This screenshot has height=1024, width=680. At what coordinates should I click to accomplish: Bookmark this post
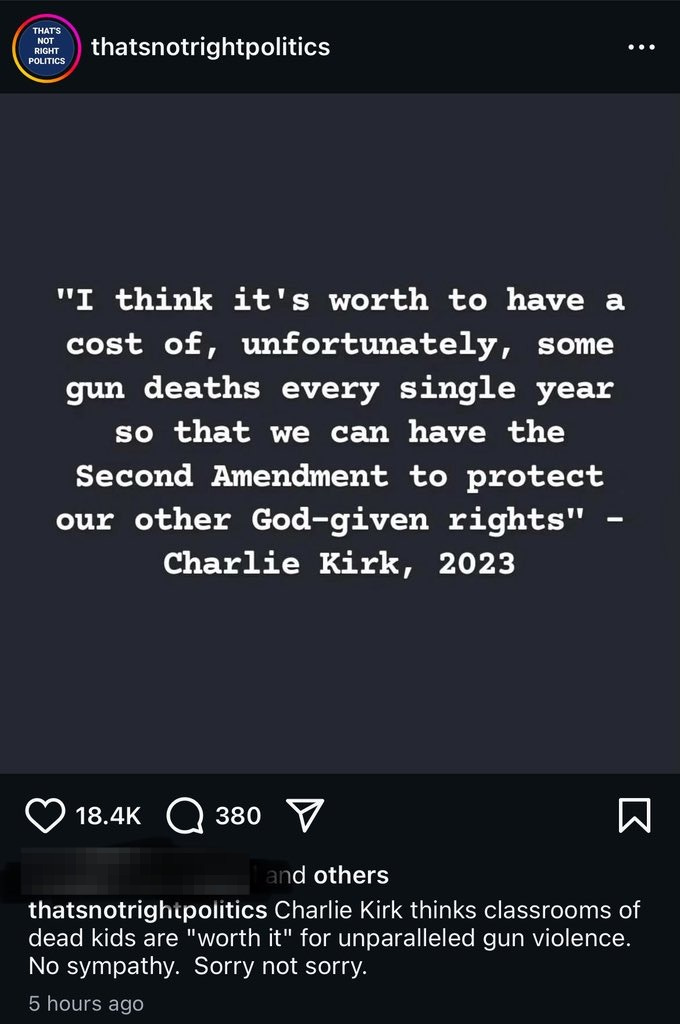pos(635,816)
